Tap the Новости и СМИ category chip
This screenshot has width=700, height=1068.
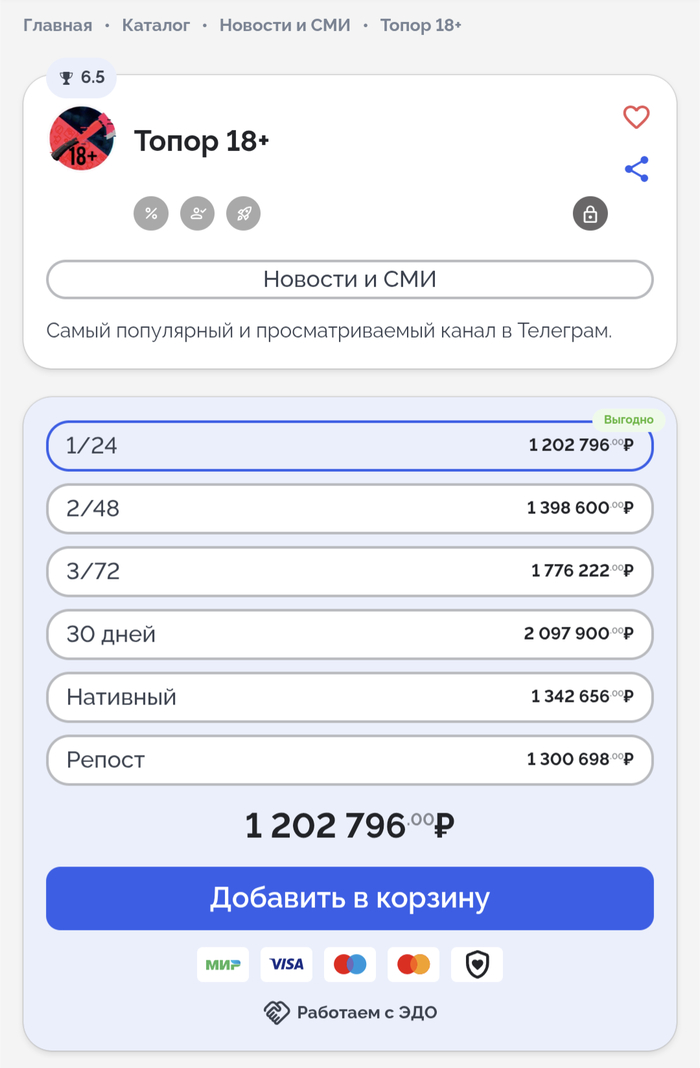pyautogui.click(x=350, y=279)
